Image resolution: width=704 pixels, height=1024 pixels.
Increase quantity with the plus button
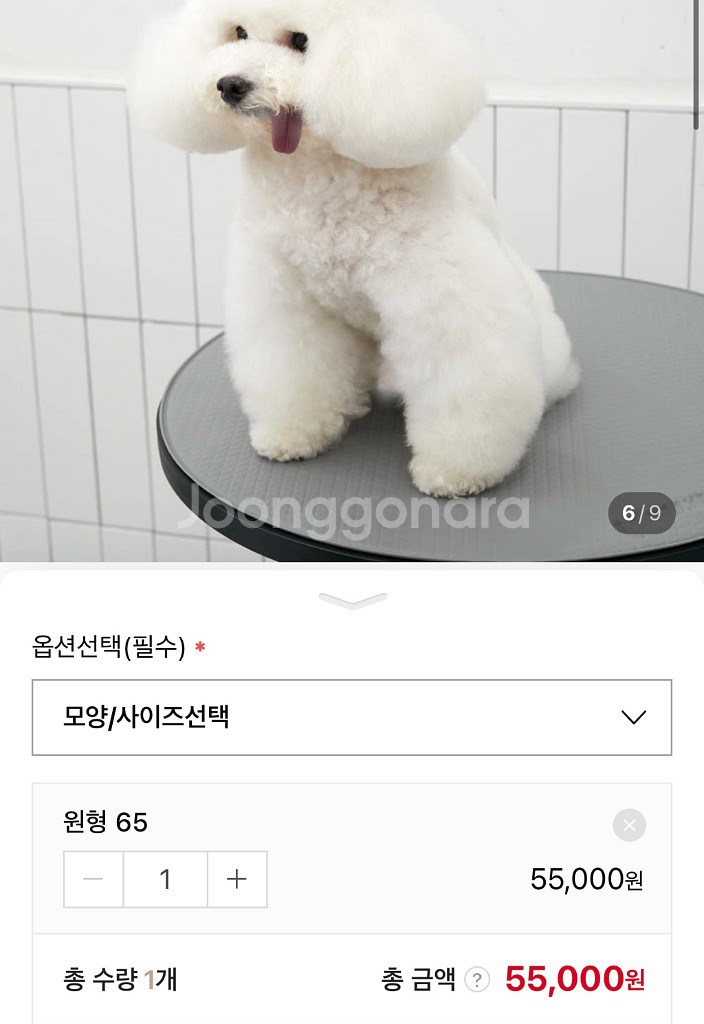tap(237, 879)
